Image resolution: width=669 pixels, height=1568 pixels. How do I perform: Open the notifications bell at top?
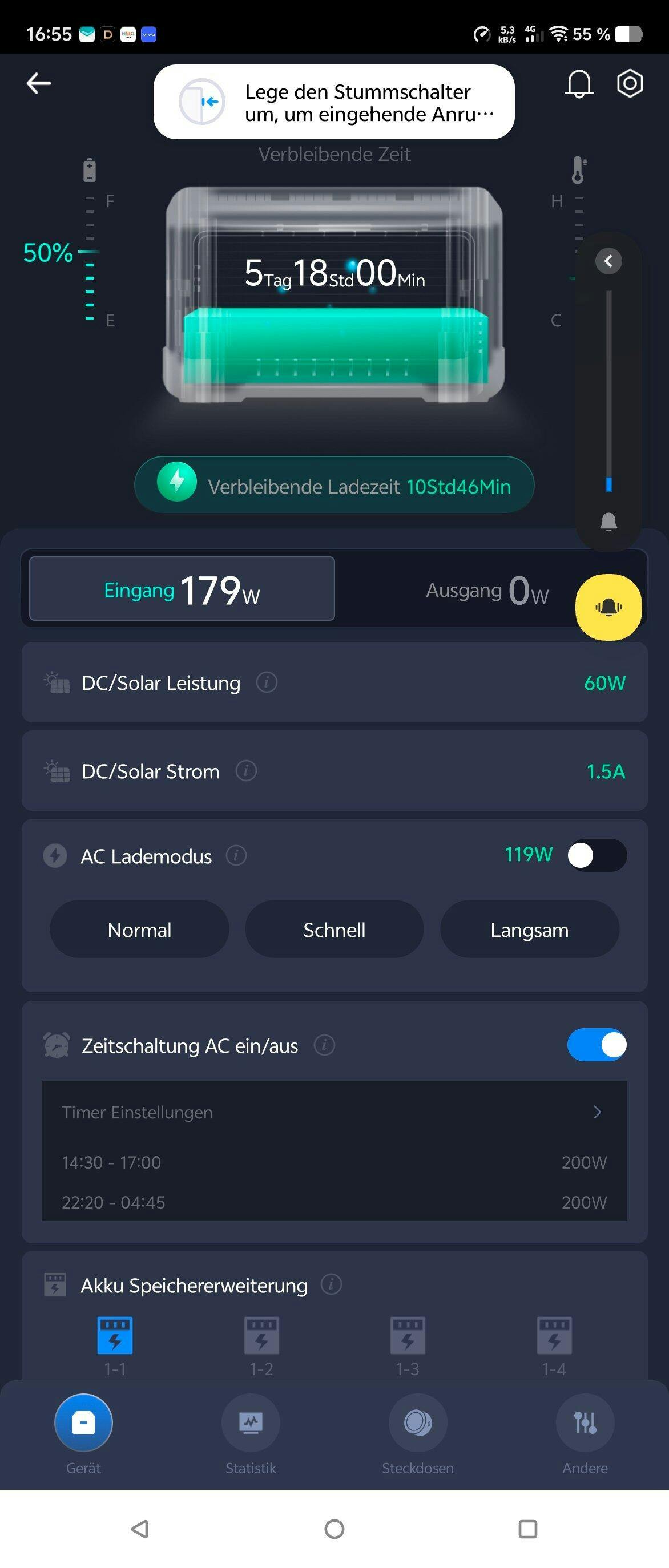579,83
